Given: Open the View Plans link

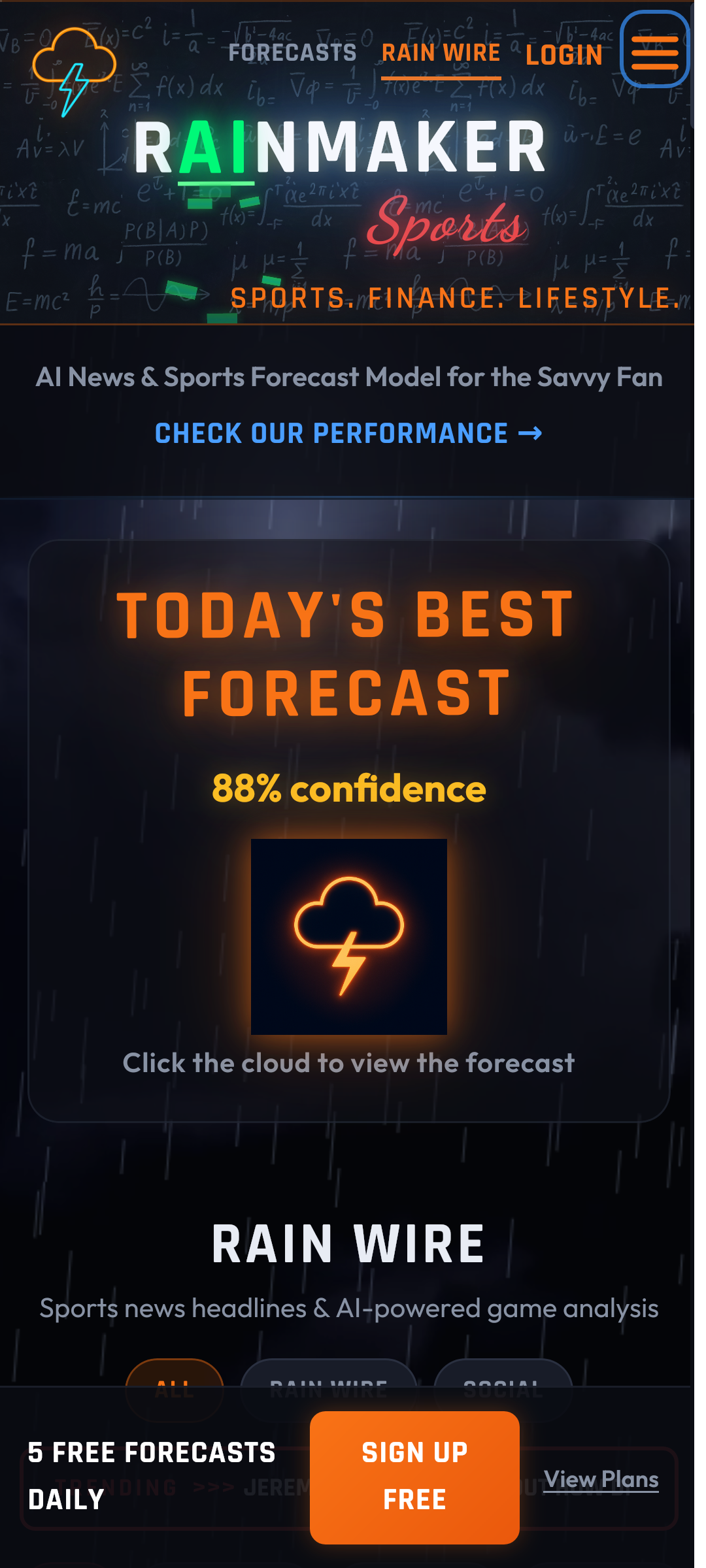Looking at the screenshot, I should (601, 1479).
